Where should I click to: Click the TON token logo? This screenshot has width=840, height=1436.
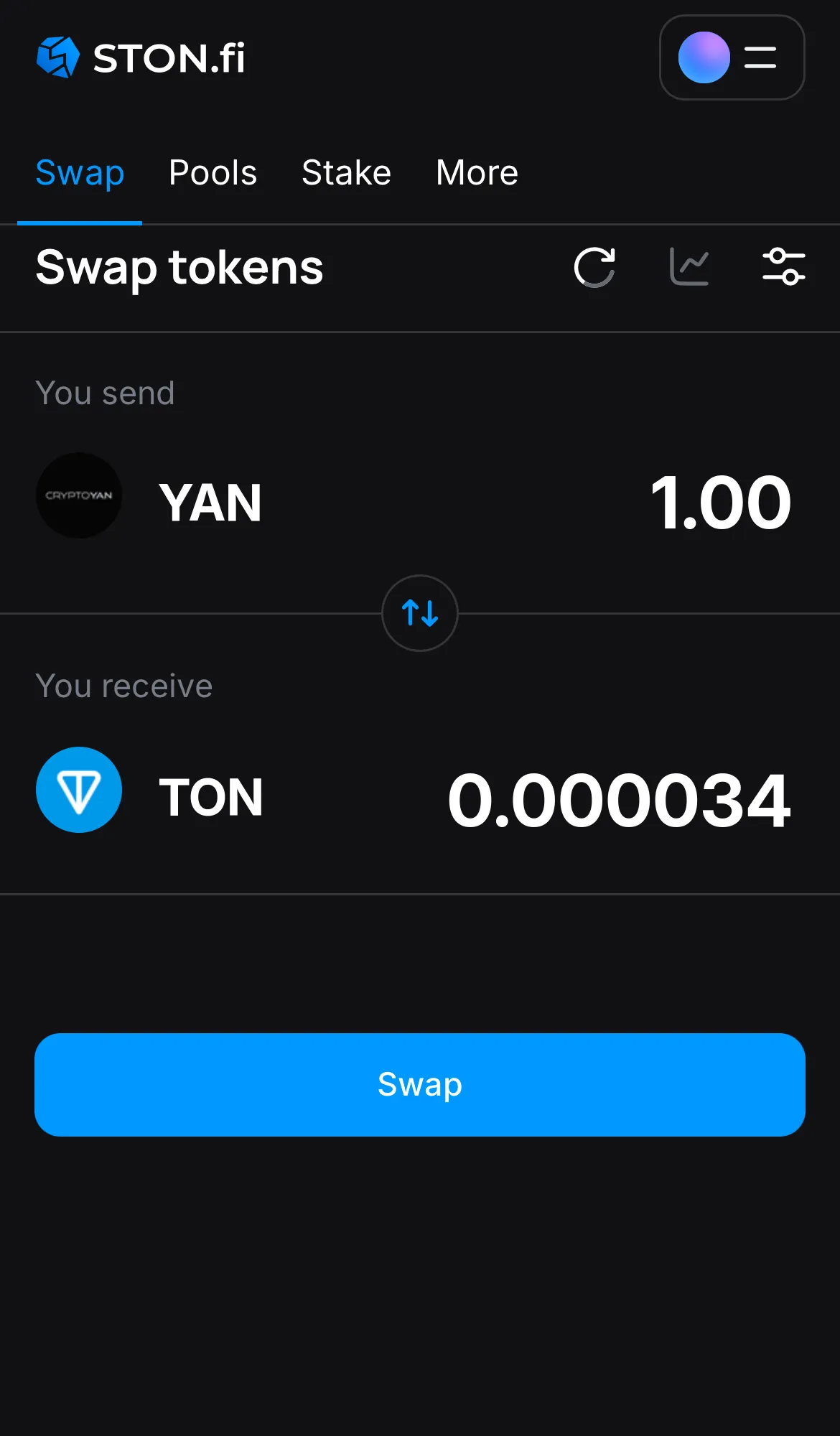point(79,790)
